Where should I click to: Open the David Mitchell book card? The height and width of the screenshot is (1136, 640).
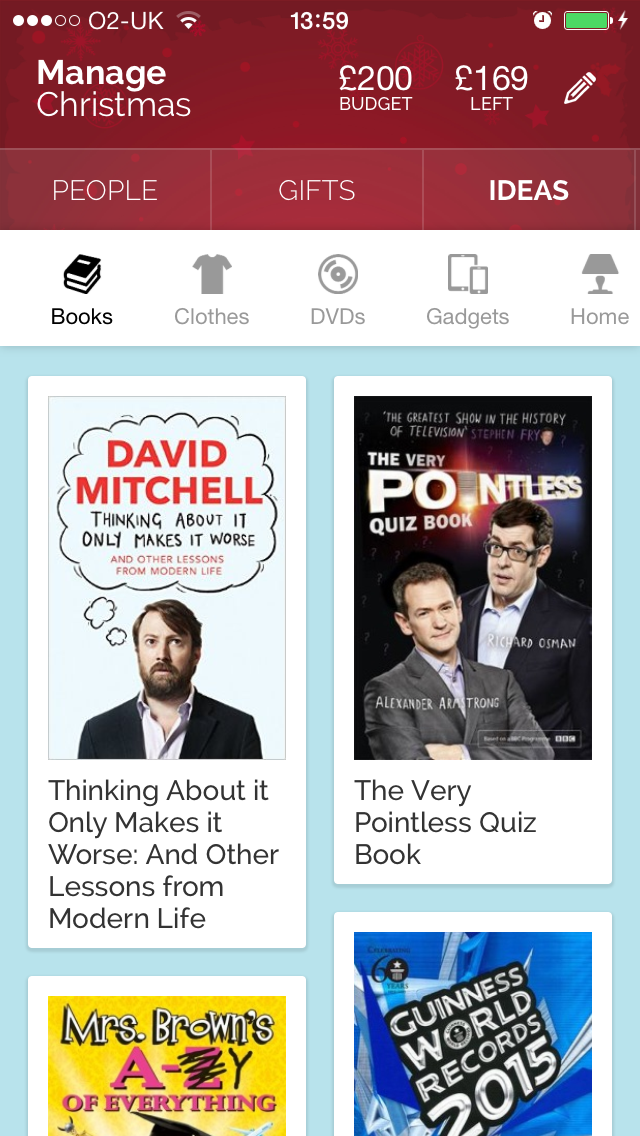coord(167,660)
